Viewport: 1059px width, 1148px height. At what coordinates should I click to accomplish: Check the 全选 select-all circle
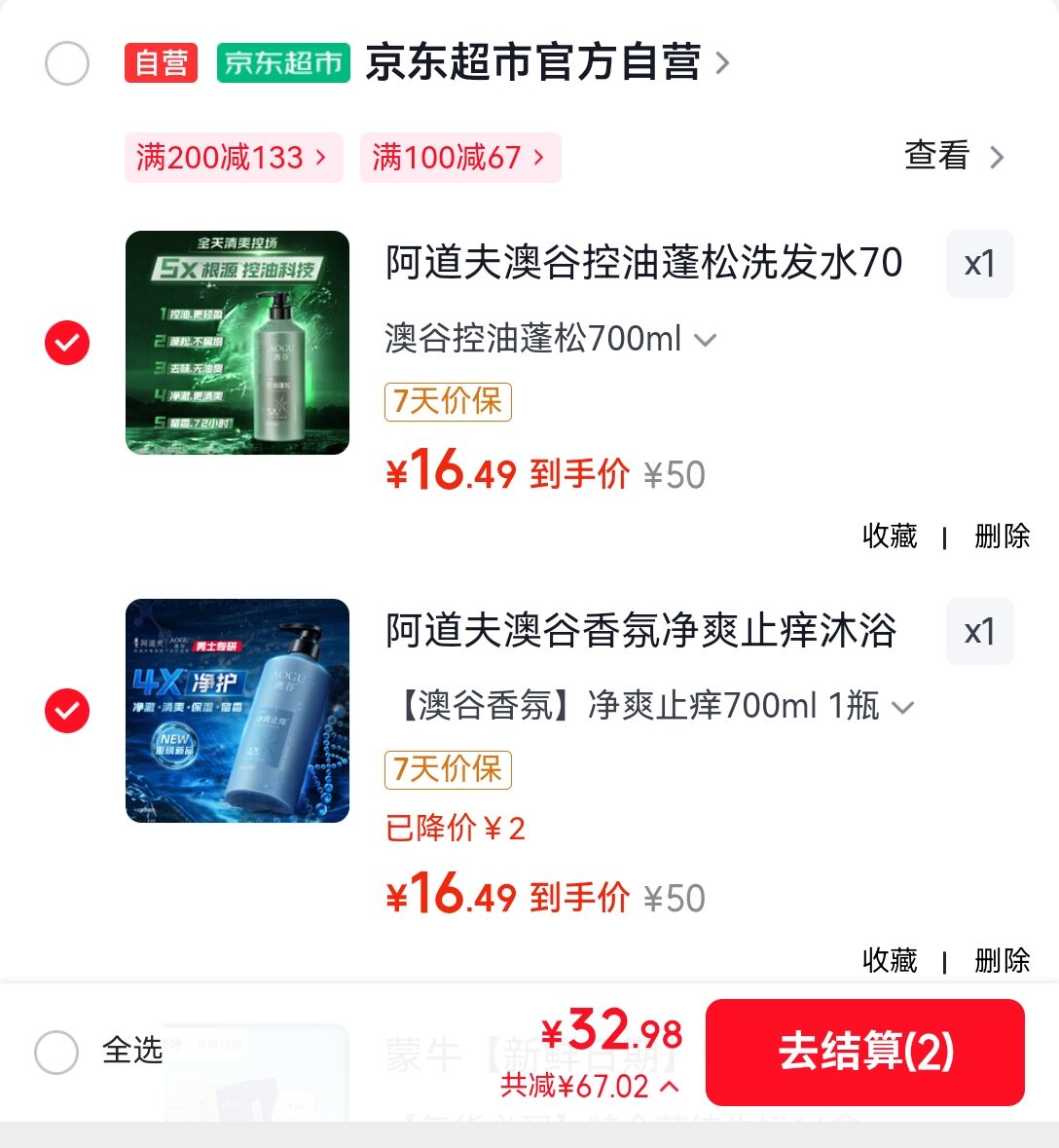56,1053
